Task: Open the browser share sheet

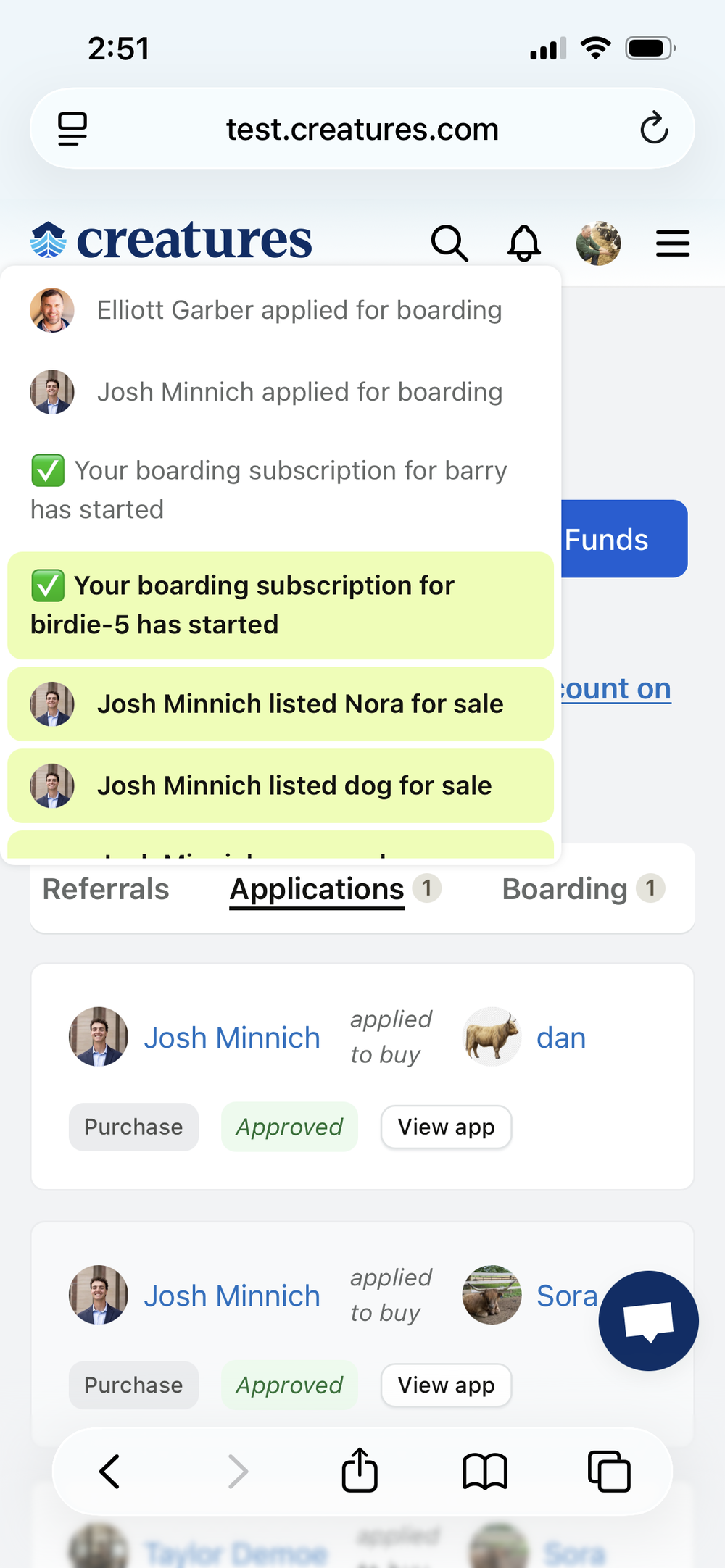Action: click(360, 1470)
